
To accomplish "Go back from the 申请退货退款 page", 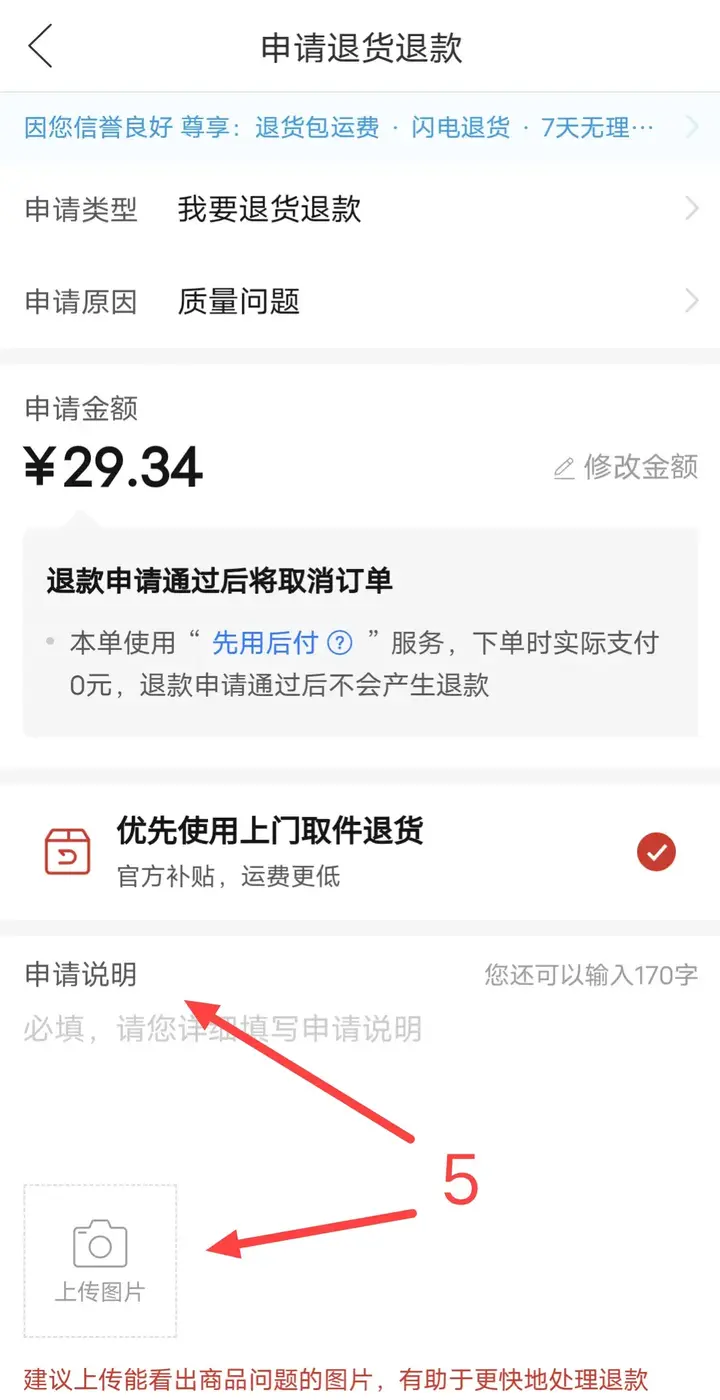I will (x=40, y=47).
